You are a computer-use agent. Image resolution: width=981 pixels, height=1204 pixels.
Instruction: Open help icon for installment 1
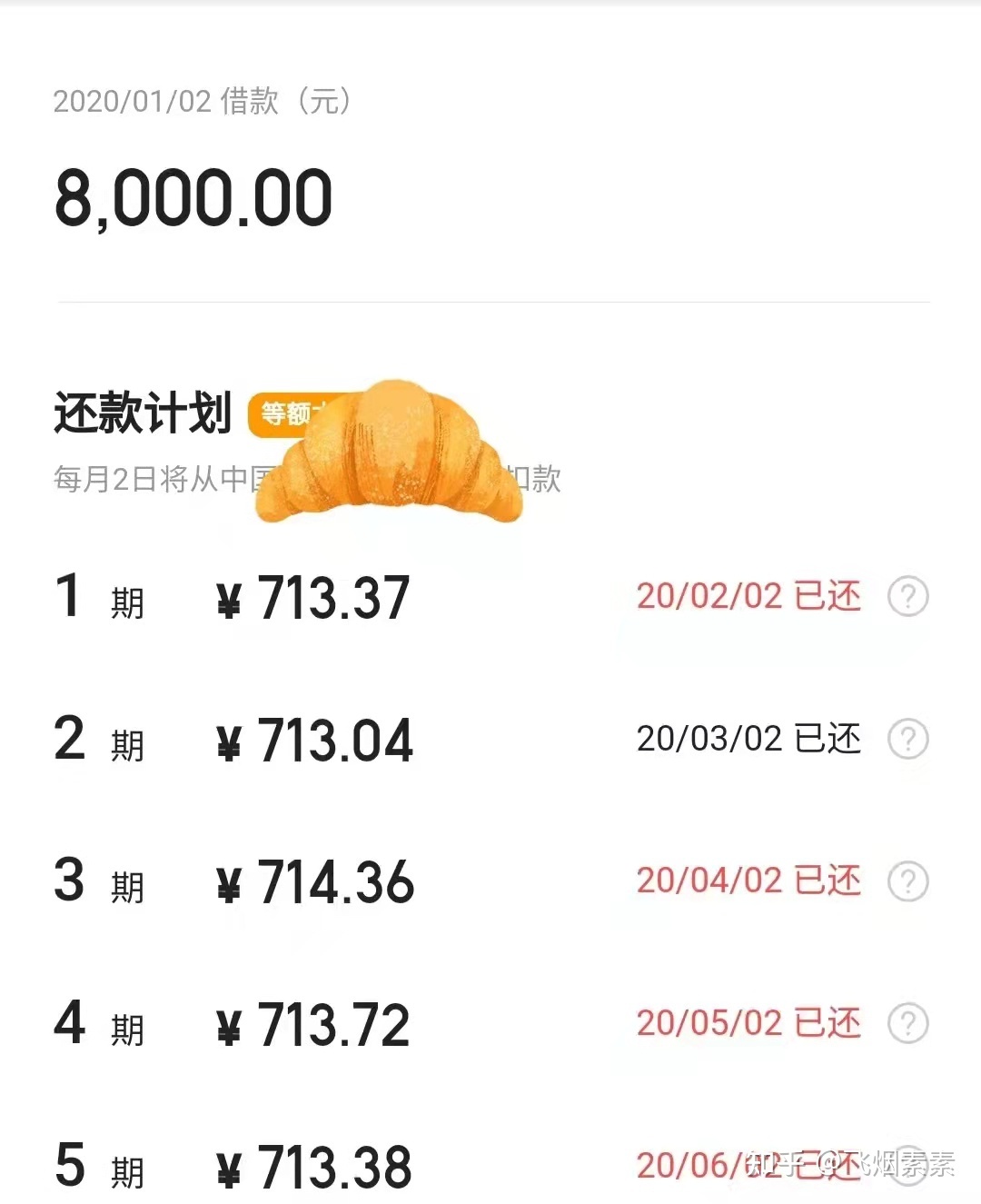tap(907, 597)
